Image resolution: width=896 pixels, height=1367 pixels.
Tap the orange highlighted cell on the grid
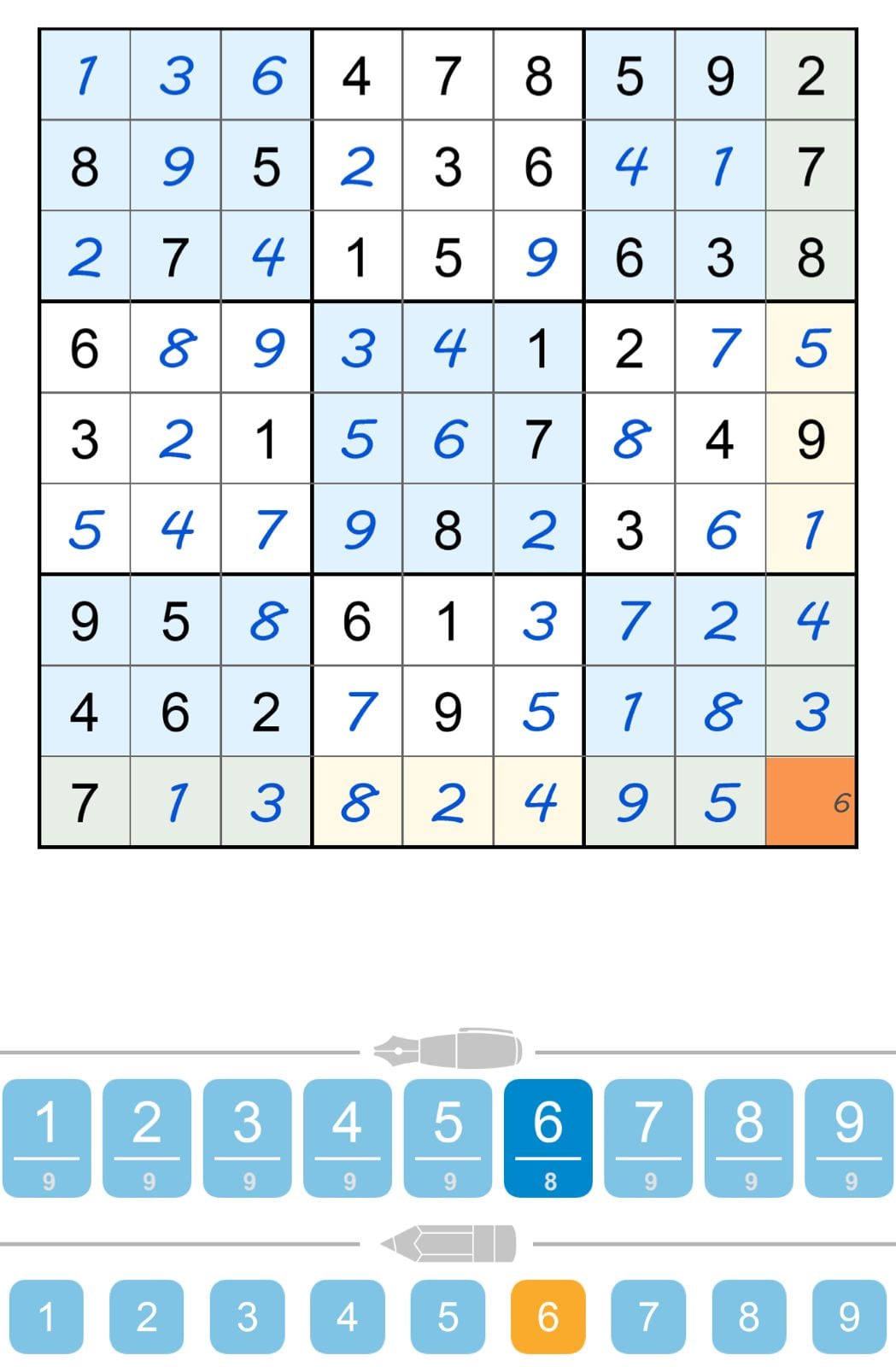pos(811,801)
